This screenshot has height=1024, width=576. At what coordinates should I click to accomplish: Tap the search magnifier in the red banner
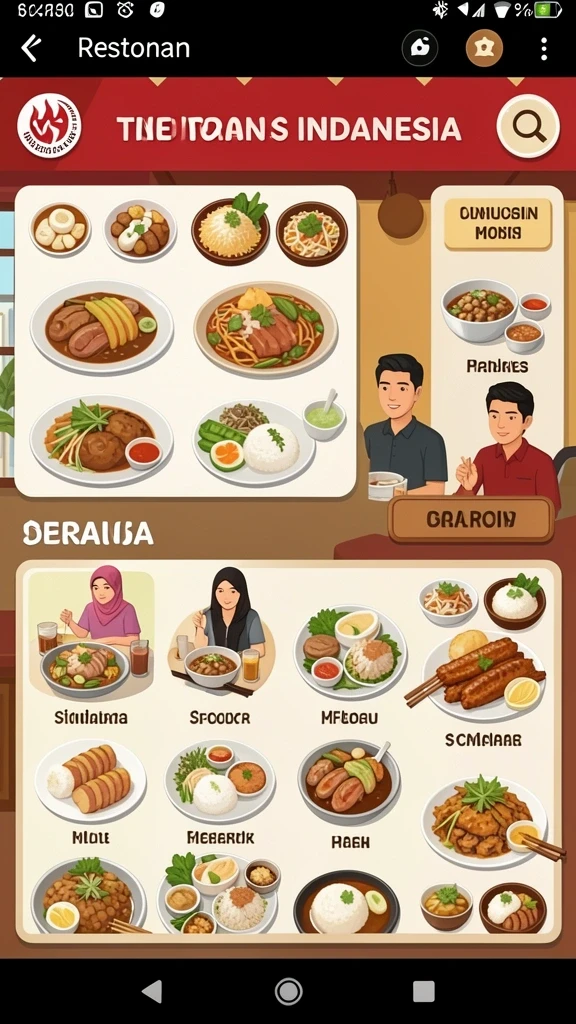click(528, 127)
